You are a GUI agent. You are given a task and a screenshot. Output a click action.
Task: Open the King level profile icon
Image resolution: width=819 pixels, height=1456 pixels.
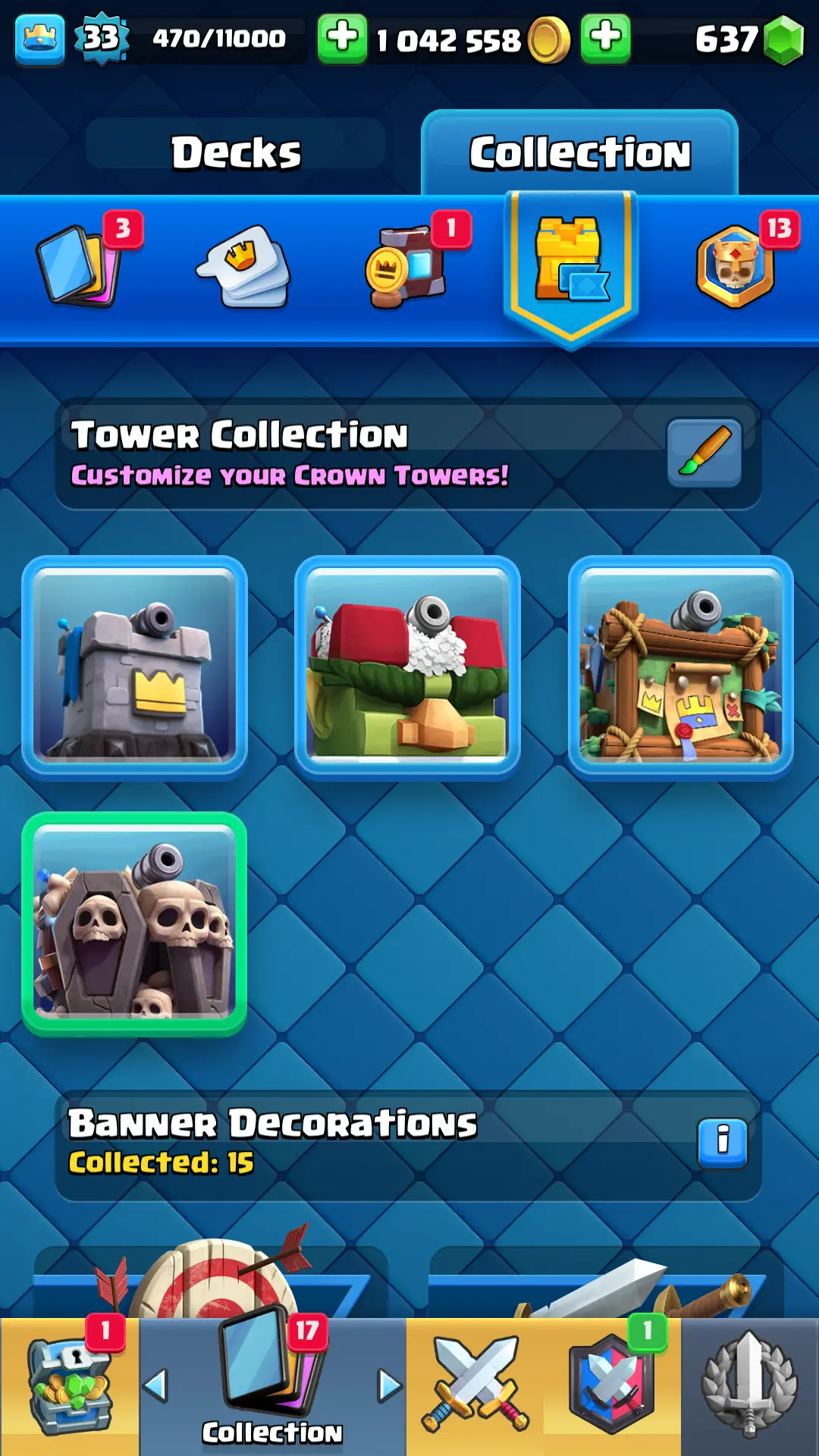39,38
